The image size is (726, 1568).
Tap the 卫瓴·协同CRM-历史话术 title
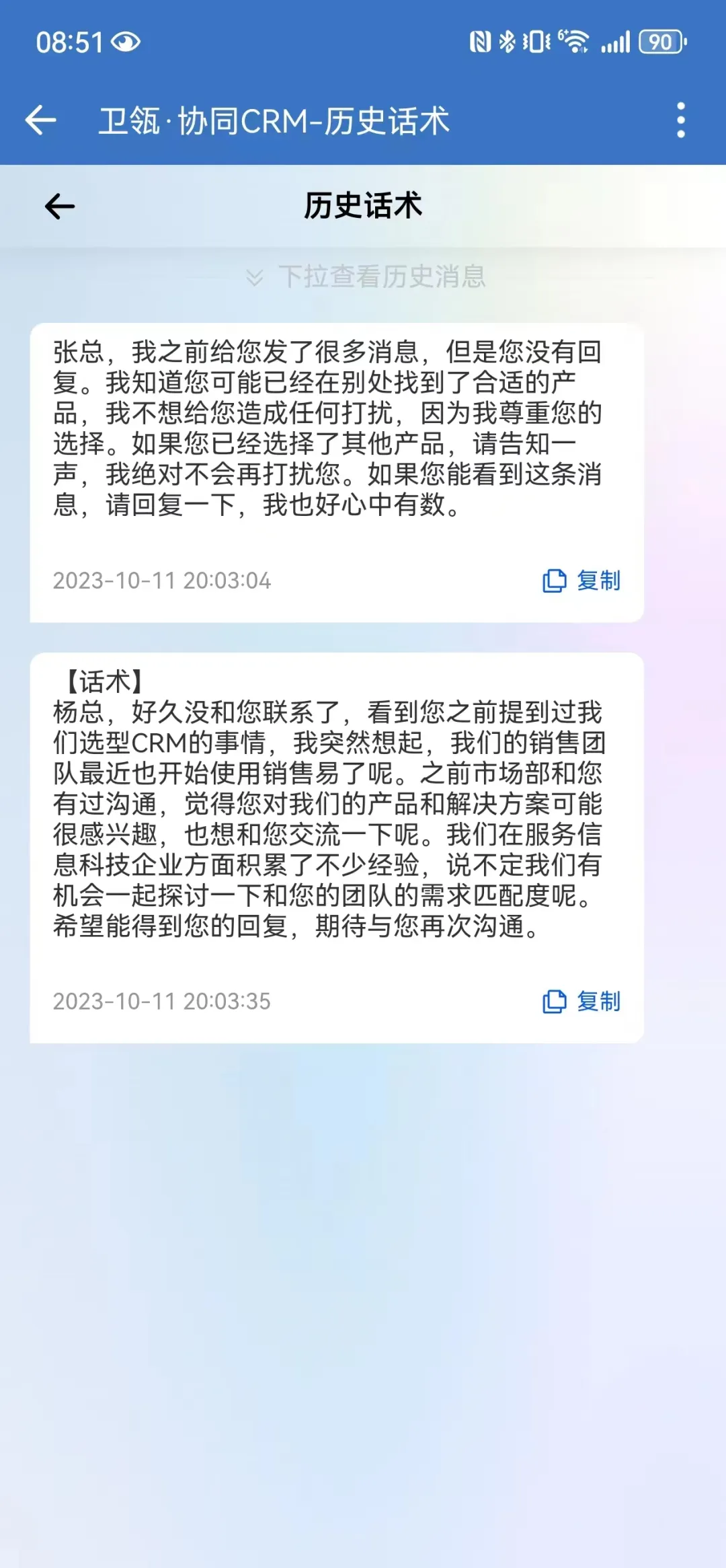click(x=276, y=122)
